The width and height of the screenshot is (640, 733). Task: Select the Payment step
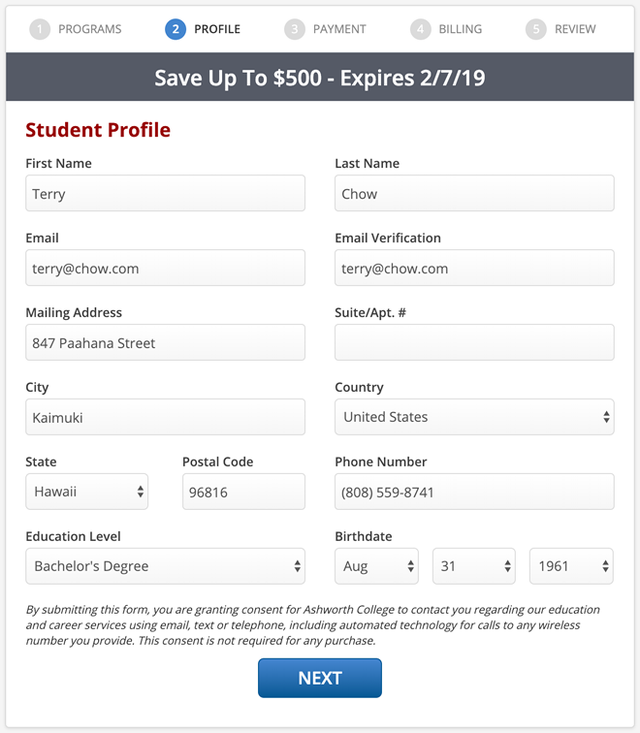pos(327,29)
